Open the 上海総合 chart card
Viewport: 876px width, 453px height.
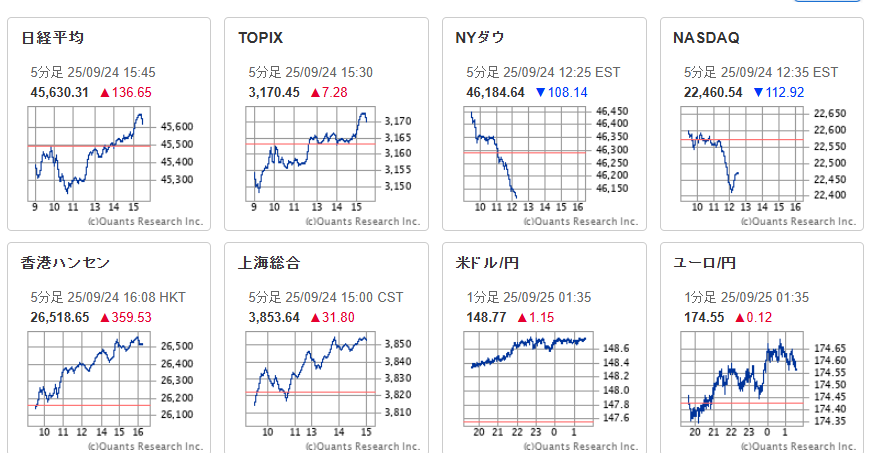(325, 350)
